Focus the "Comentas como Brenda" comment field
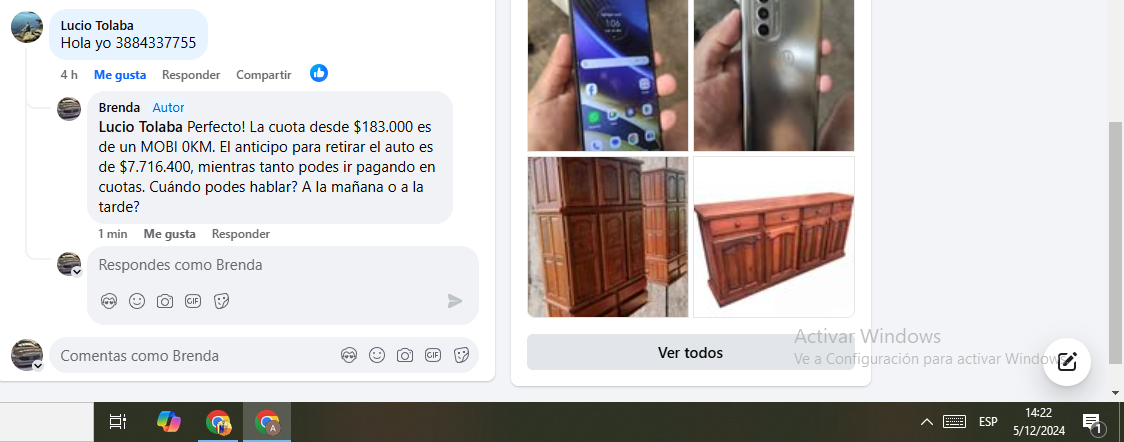 click(x=190, y=356)
